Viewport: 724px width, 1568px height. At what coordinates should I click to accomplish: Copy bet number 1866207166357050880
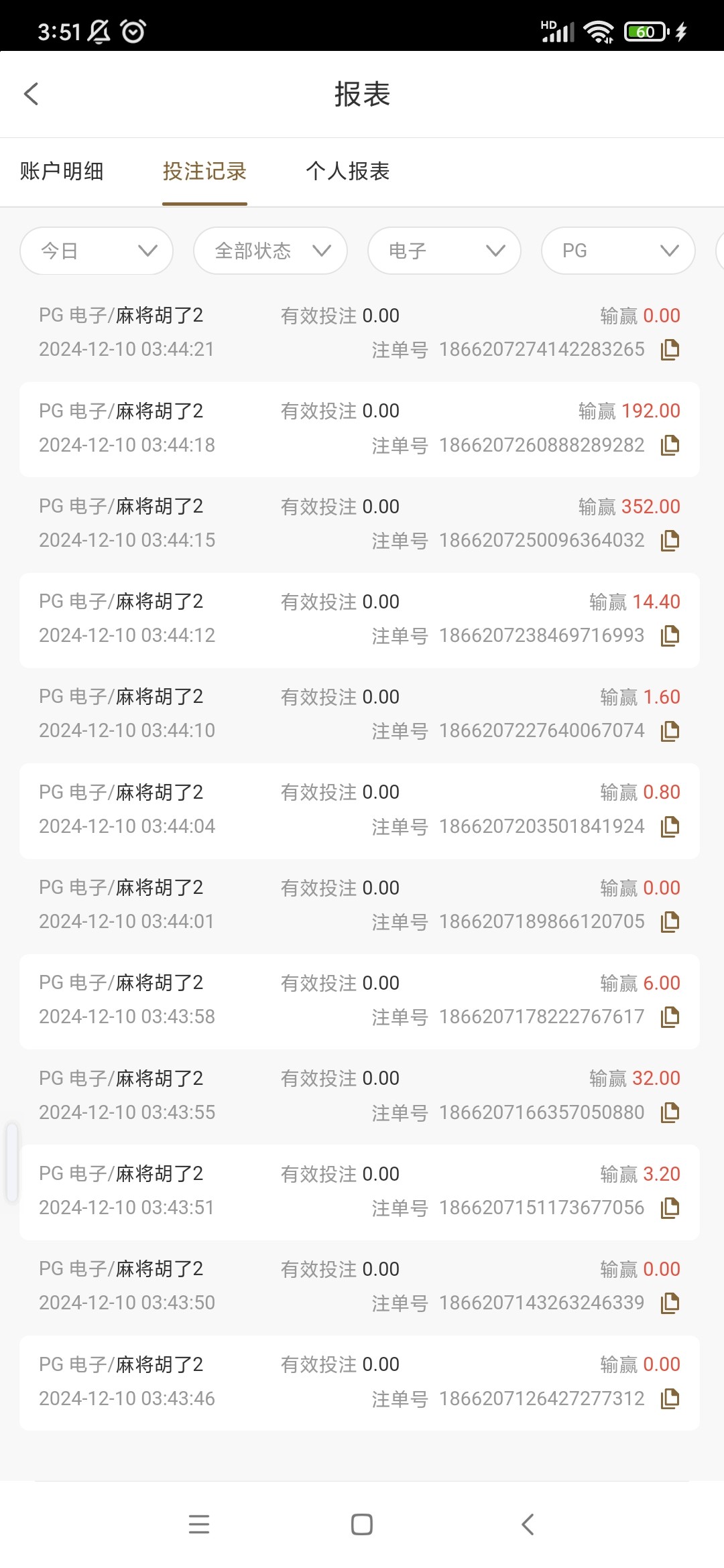[670, 1112]
